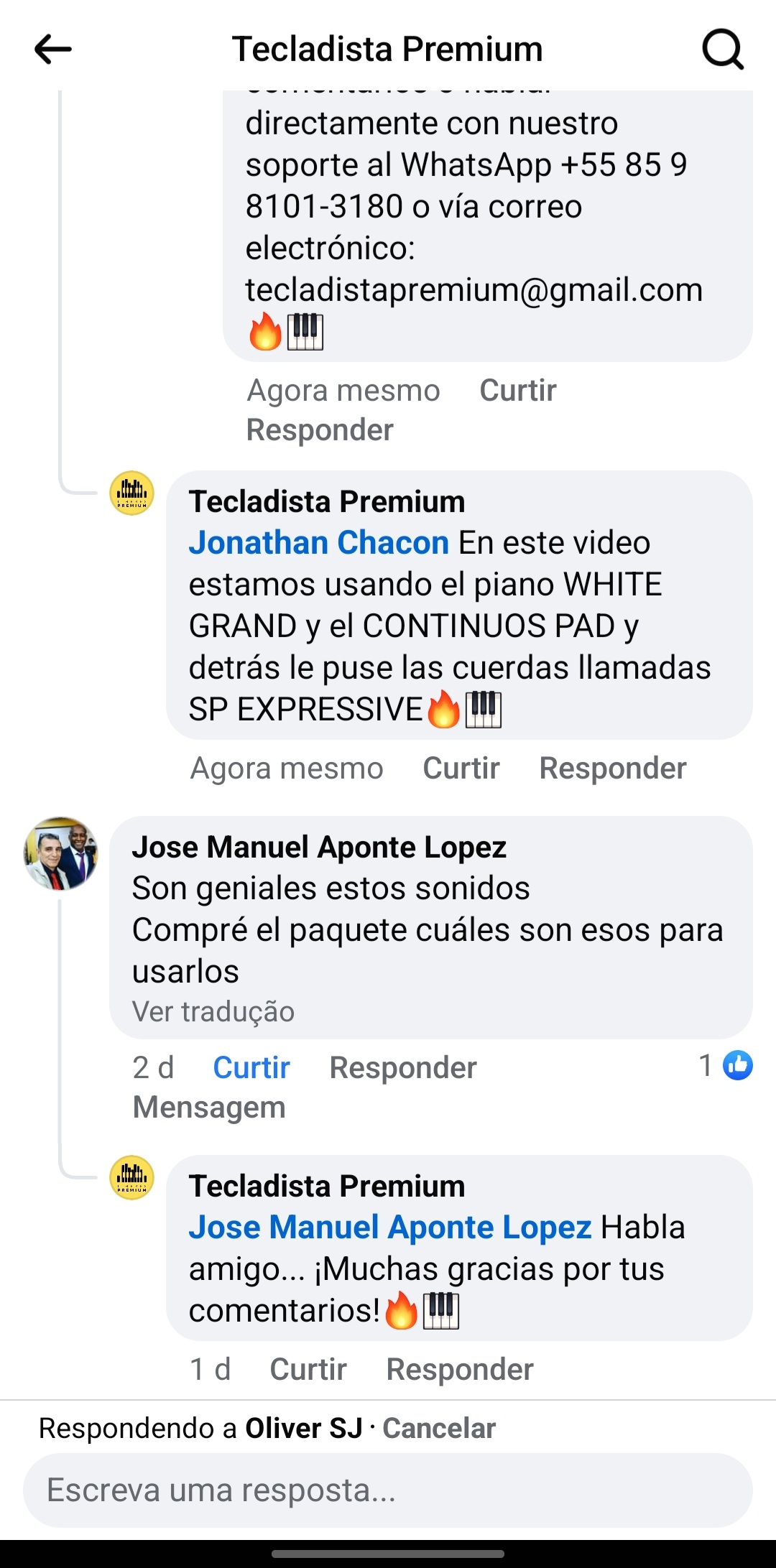Reply to Jose Manuel Aponte Lopez's comment
This screenshot has height=1568, width=776.
pos(402,1067)
